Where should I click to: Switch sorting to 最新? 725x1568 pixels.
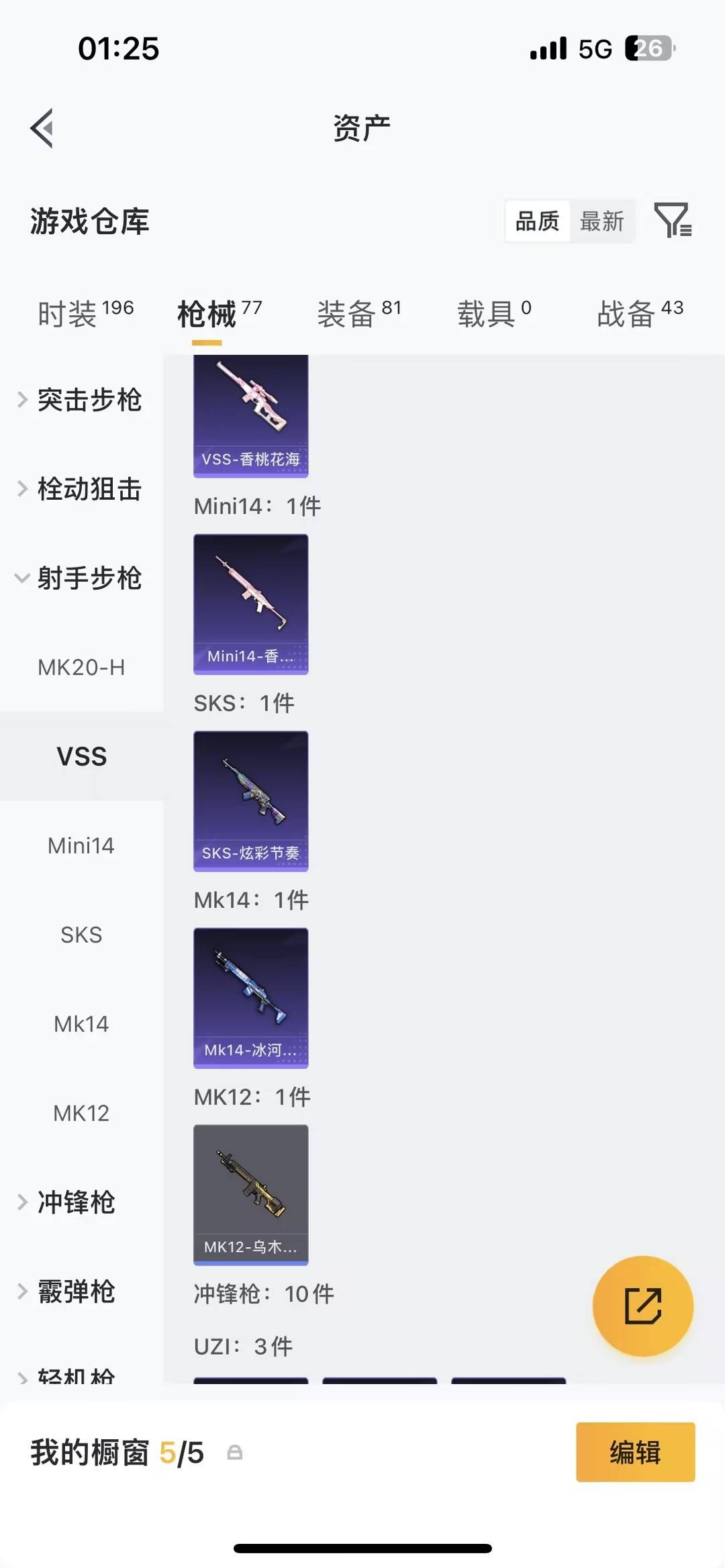(602, 221)
